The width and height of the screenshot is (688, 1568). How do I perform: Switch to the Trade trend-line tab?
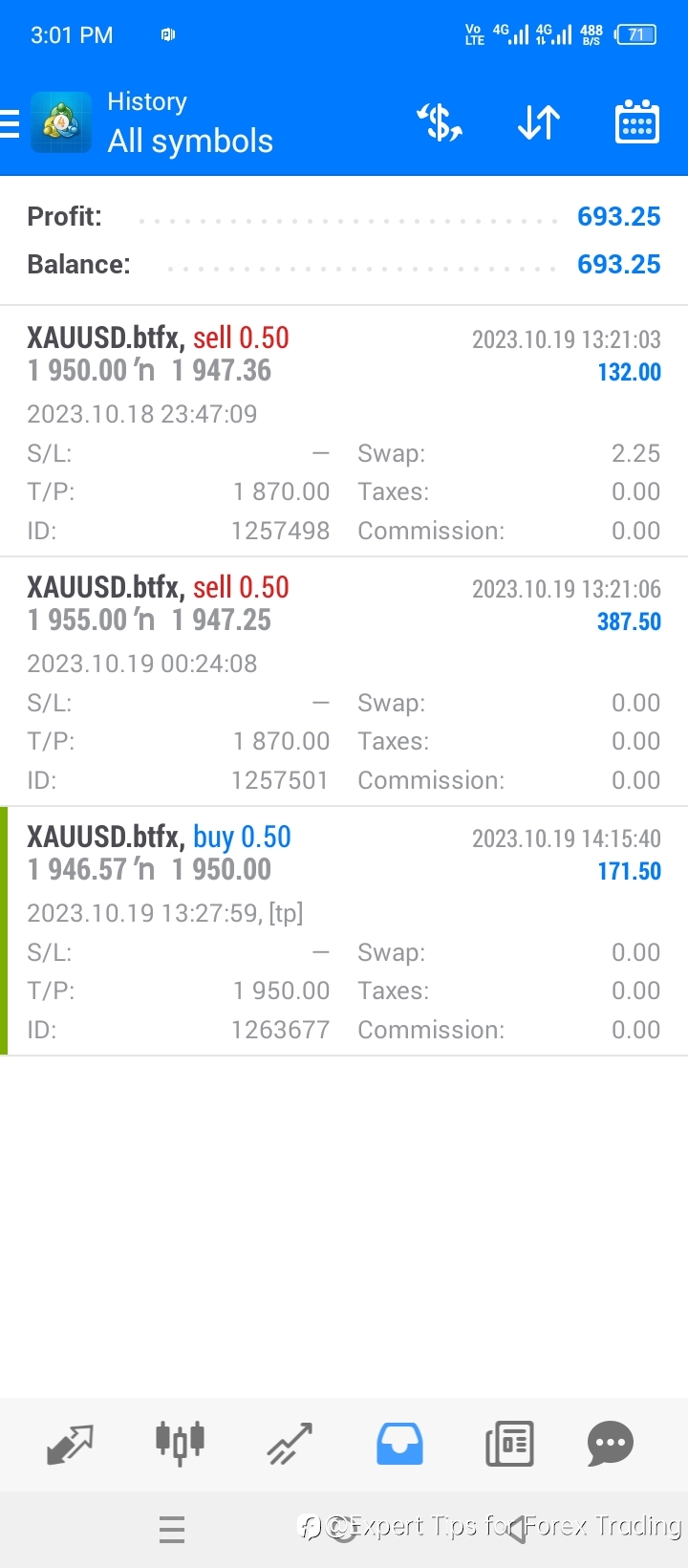click(290, 1444)
